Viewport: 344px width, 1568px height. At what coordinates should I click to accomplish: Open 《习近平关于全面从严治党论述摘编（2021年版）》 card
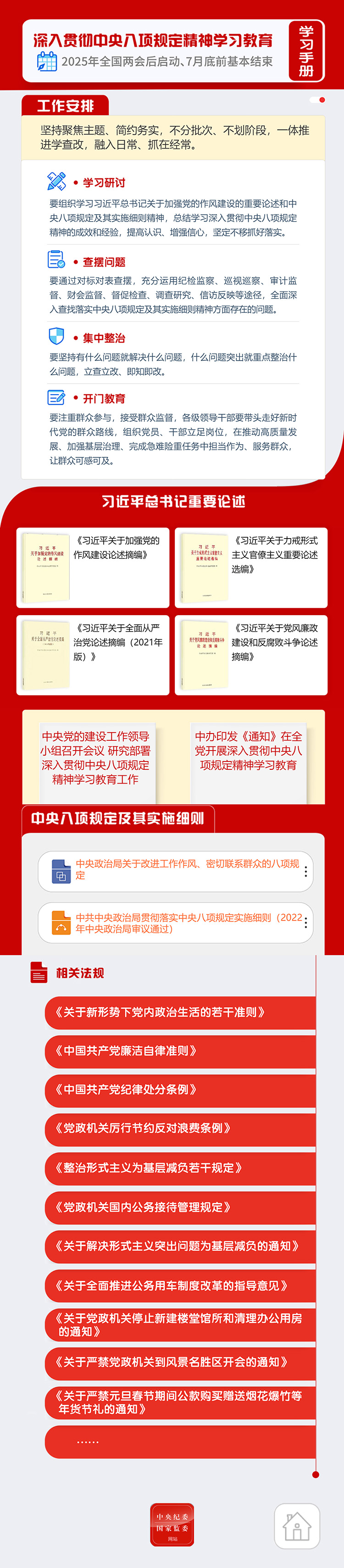[x=93, y=655]
